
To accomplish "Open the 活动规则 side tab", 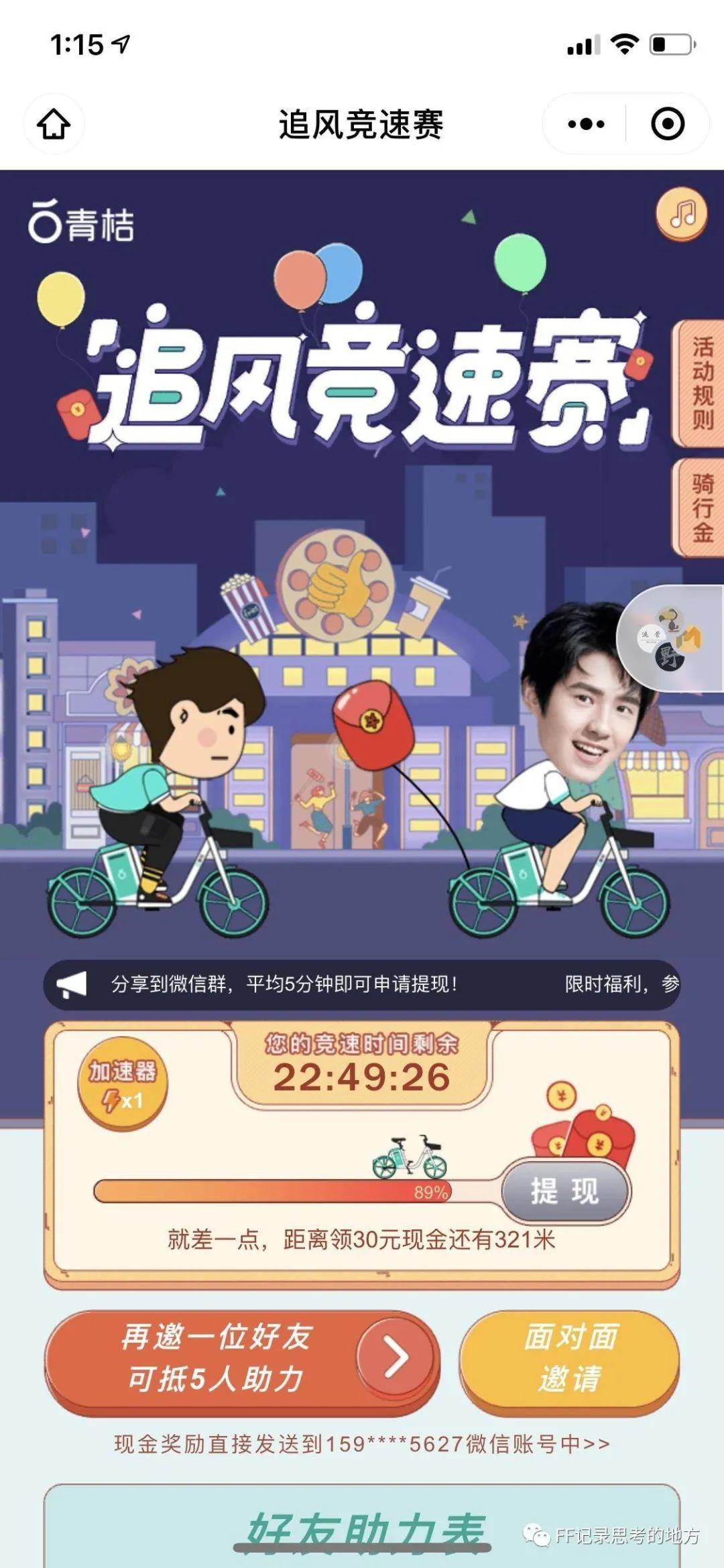I will [701, 383].
